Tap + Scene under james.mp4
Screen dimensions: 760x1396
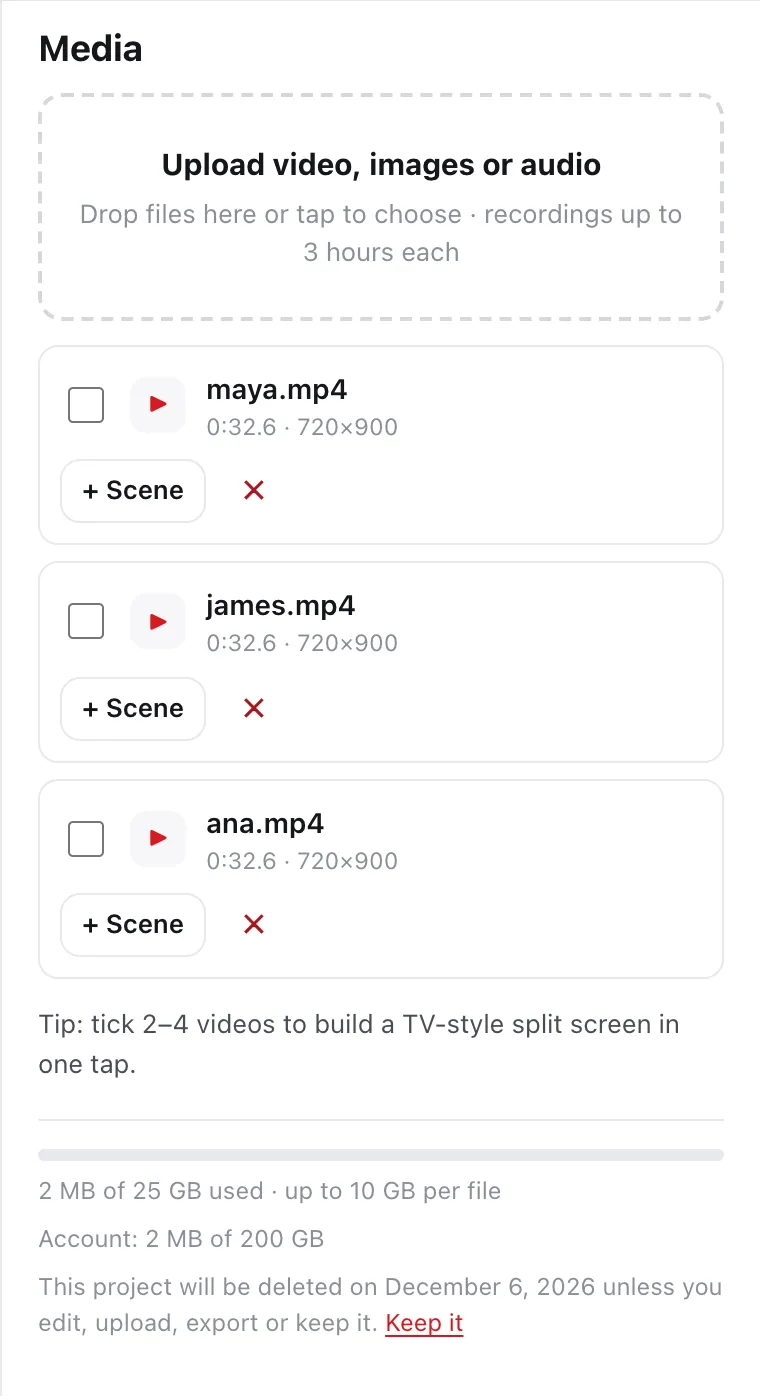[x=133, y=708]
